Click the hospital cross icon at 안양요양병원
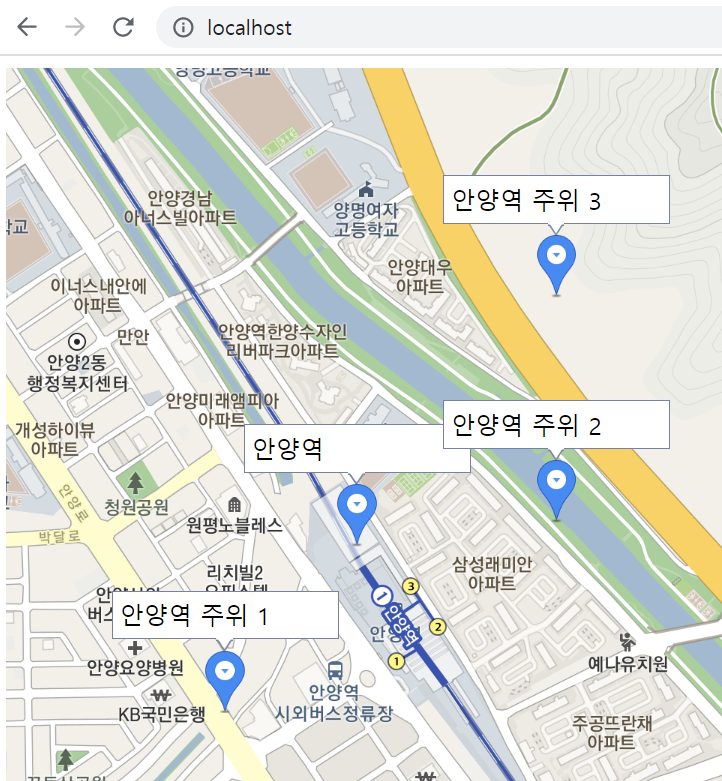This screenshot has height=781, width=722. 133,648
